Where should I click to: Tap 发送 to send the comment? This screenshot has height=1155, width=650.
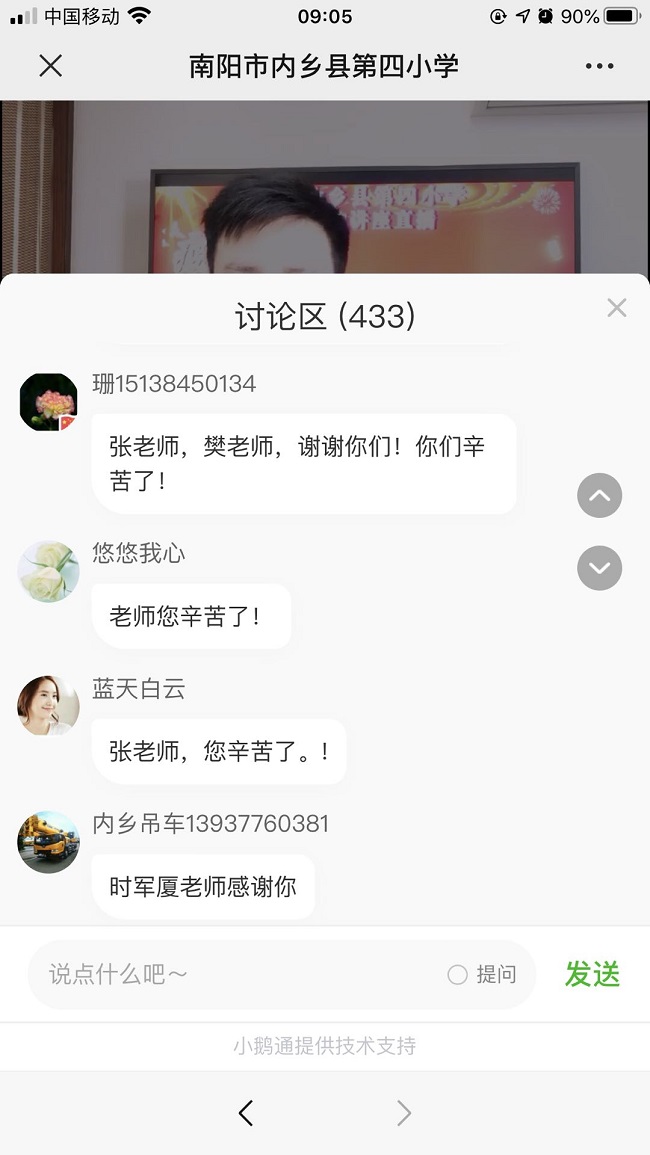[x=592, y=974]
